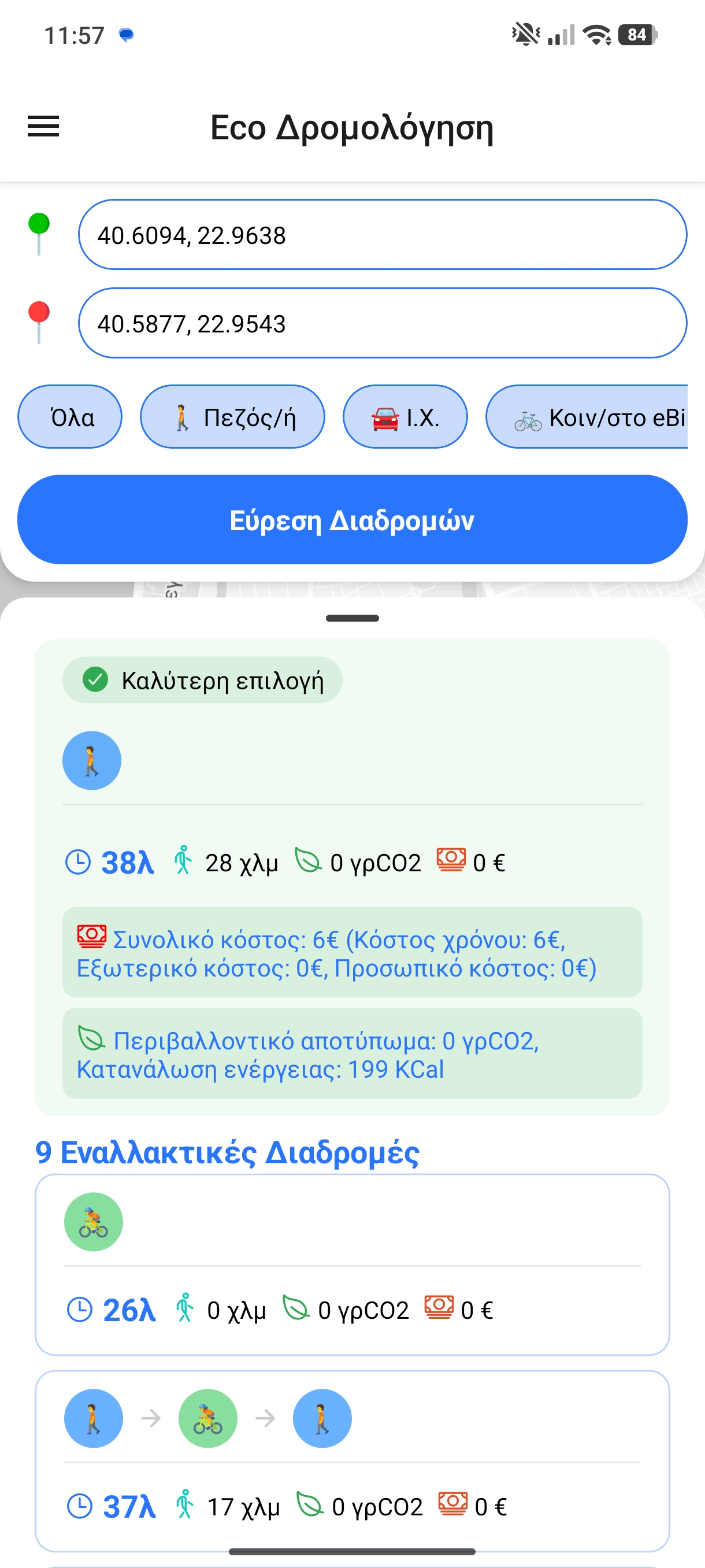Edit the origin field 40.6094, 22.9638
The height and width of the screenshot is (1568, 705).
(x=382, y=235)
